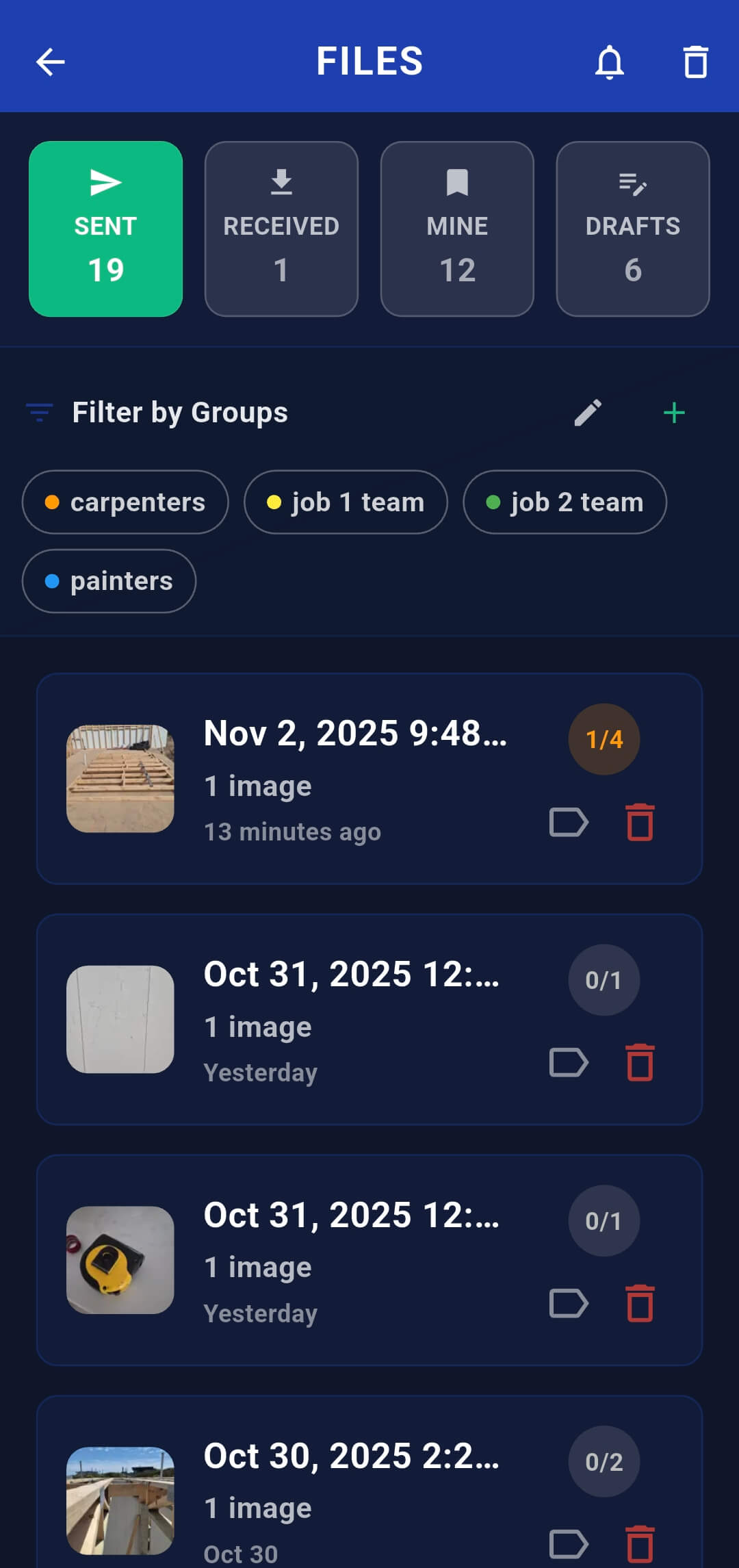Go back using the arrow icon
The image size is (739, 1568).
point(50,62)
